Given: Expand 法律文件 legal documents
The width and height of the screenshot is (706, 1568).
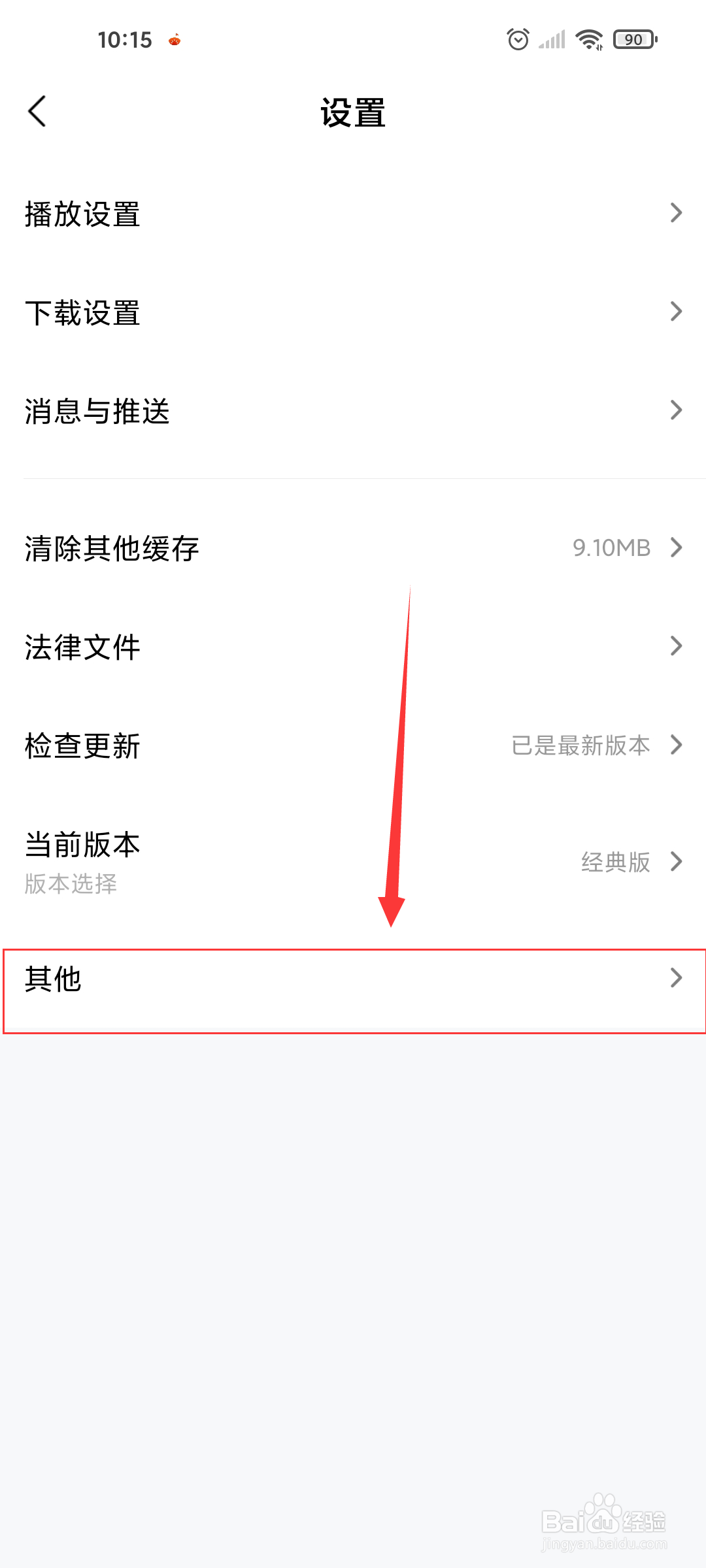Looking at the screenshot, I should pyautogui.click(x=81, y=647).
